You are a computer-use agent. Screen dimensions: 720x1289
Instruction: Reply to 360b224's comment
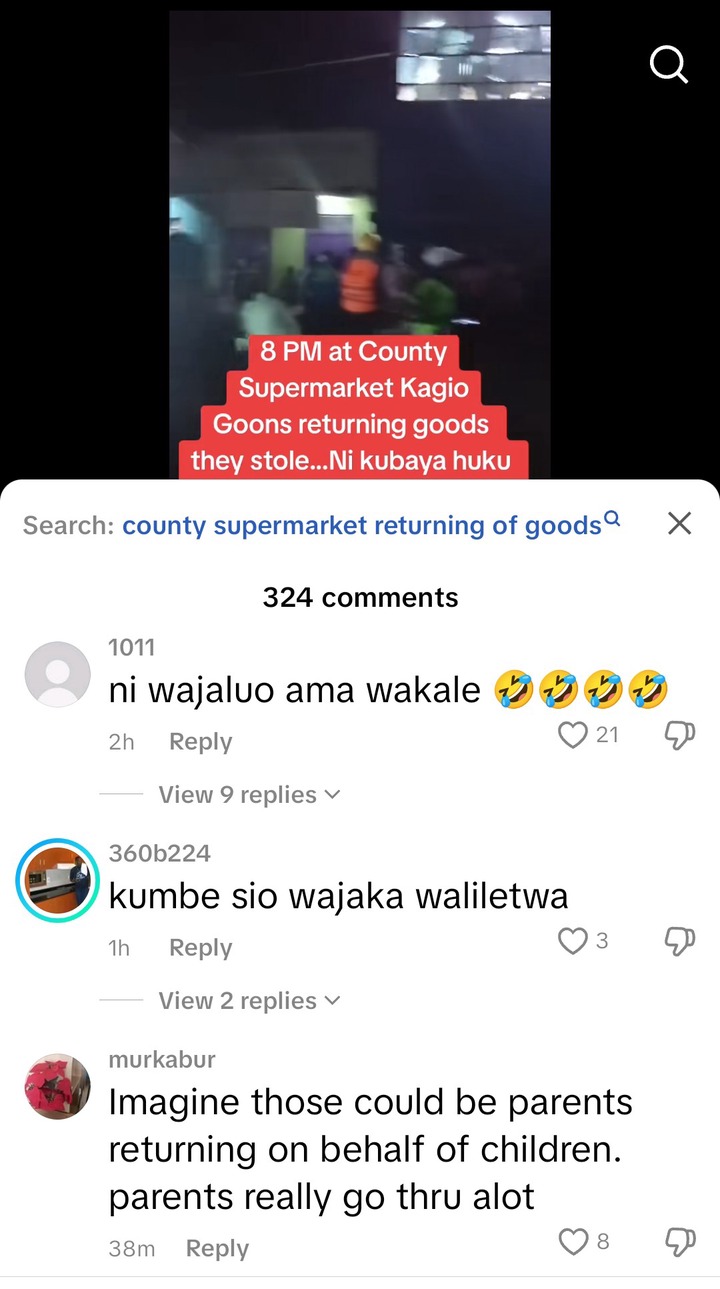click(x=200, y=948)
